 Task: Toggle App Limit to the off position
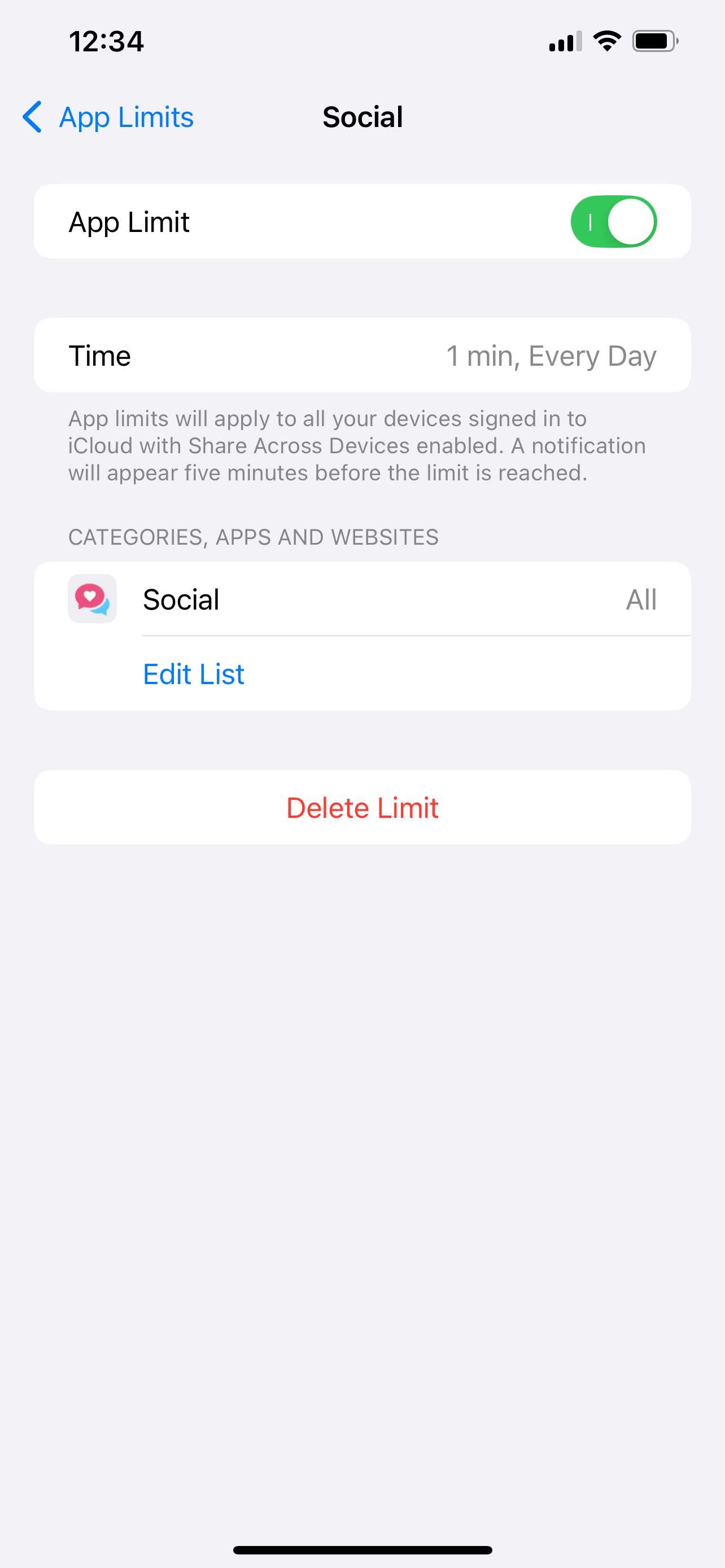614,221
